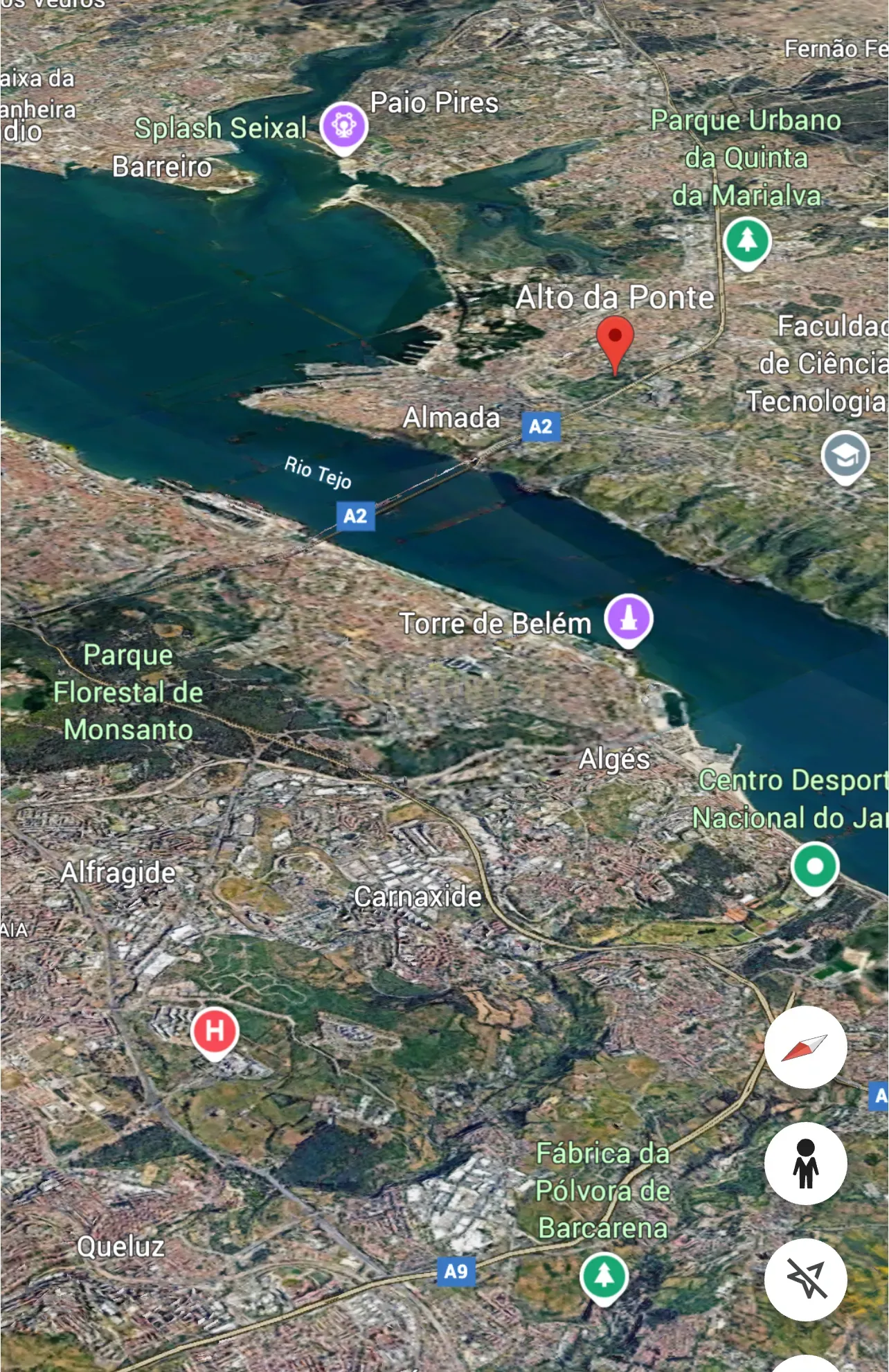Screen dimensions: 889x1372
Task: Open Fábrica da Pólvora de Barcarena marker
Action: (604, 1276)
